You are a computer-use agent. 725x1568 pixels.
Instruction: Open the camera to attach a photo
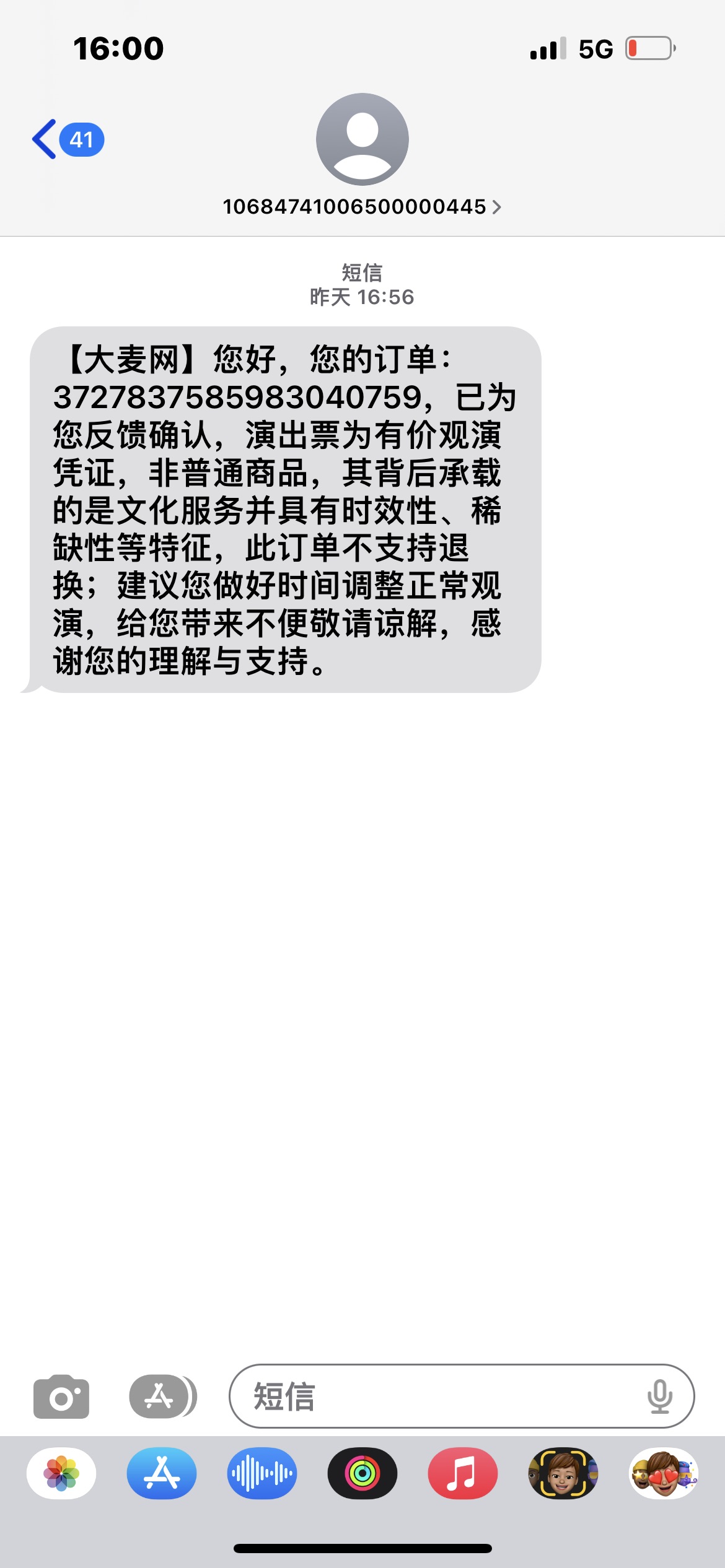[x=61, y=1396]
